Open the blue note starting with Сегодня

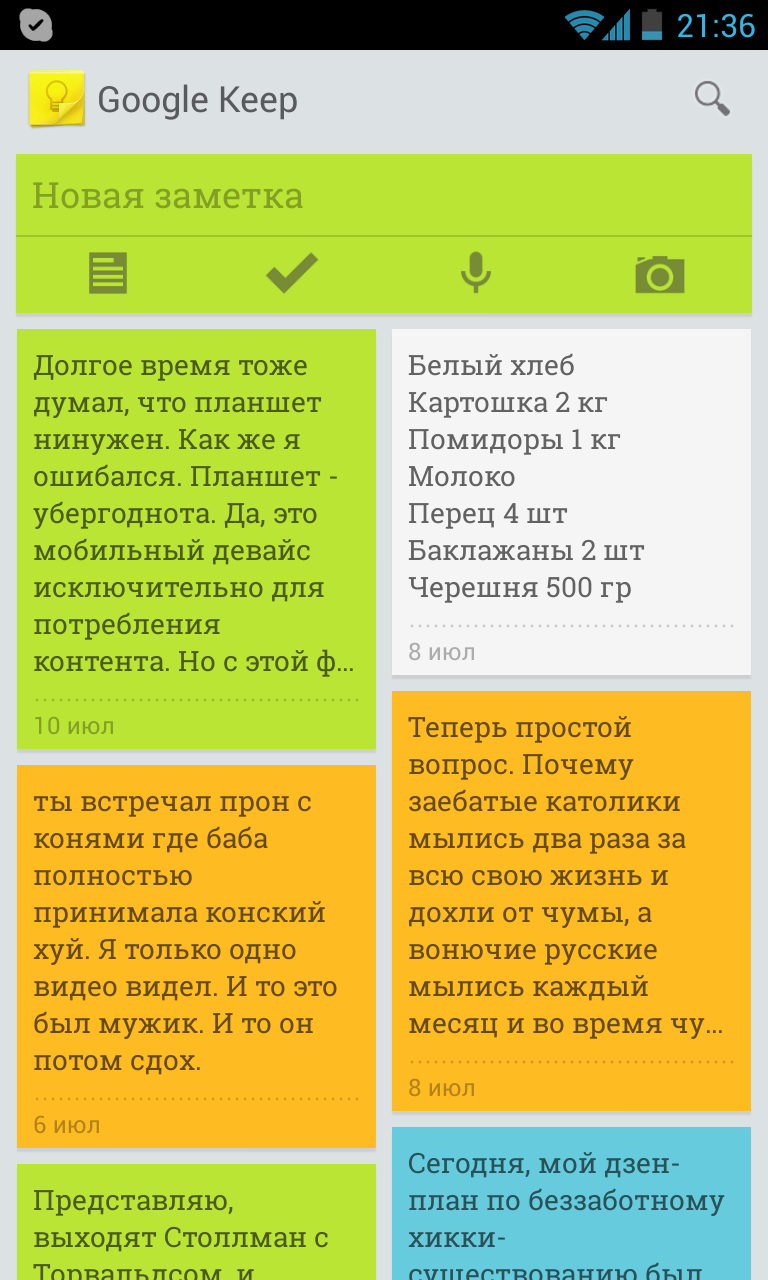tap(571, 1203)
